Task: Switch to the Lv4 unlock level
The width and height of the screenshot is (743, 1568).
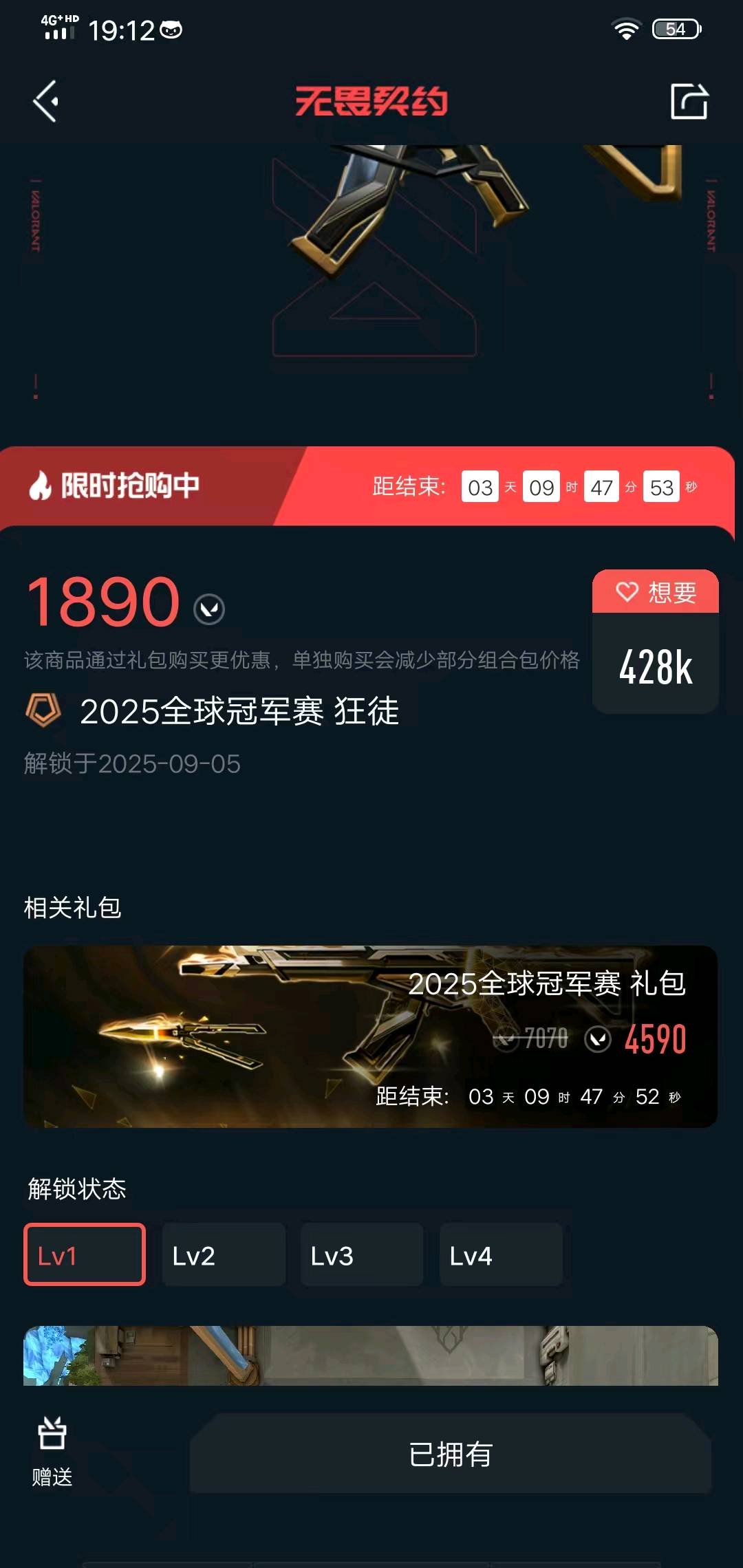Action: [x=500, y=1254]
